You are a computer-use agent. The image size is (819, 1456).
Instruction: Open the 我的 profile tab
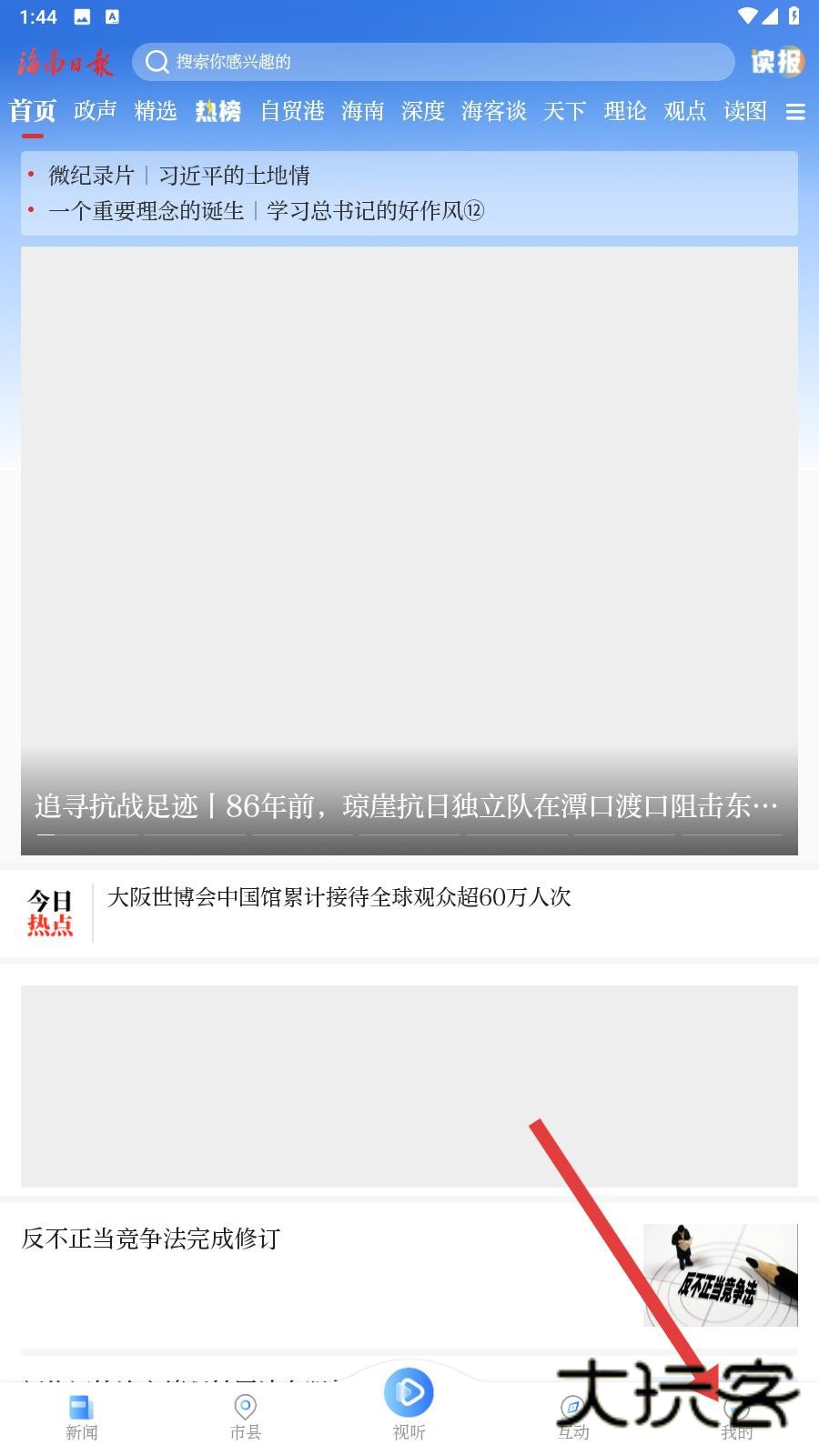coord(736,1416)
